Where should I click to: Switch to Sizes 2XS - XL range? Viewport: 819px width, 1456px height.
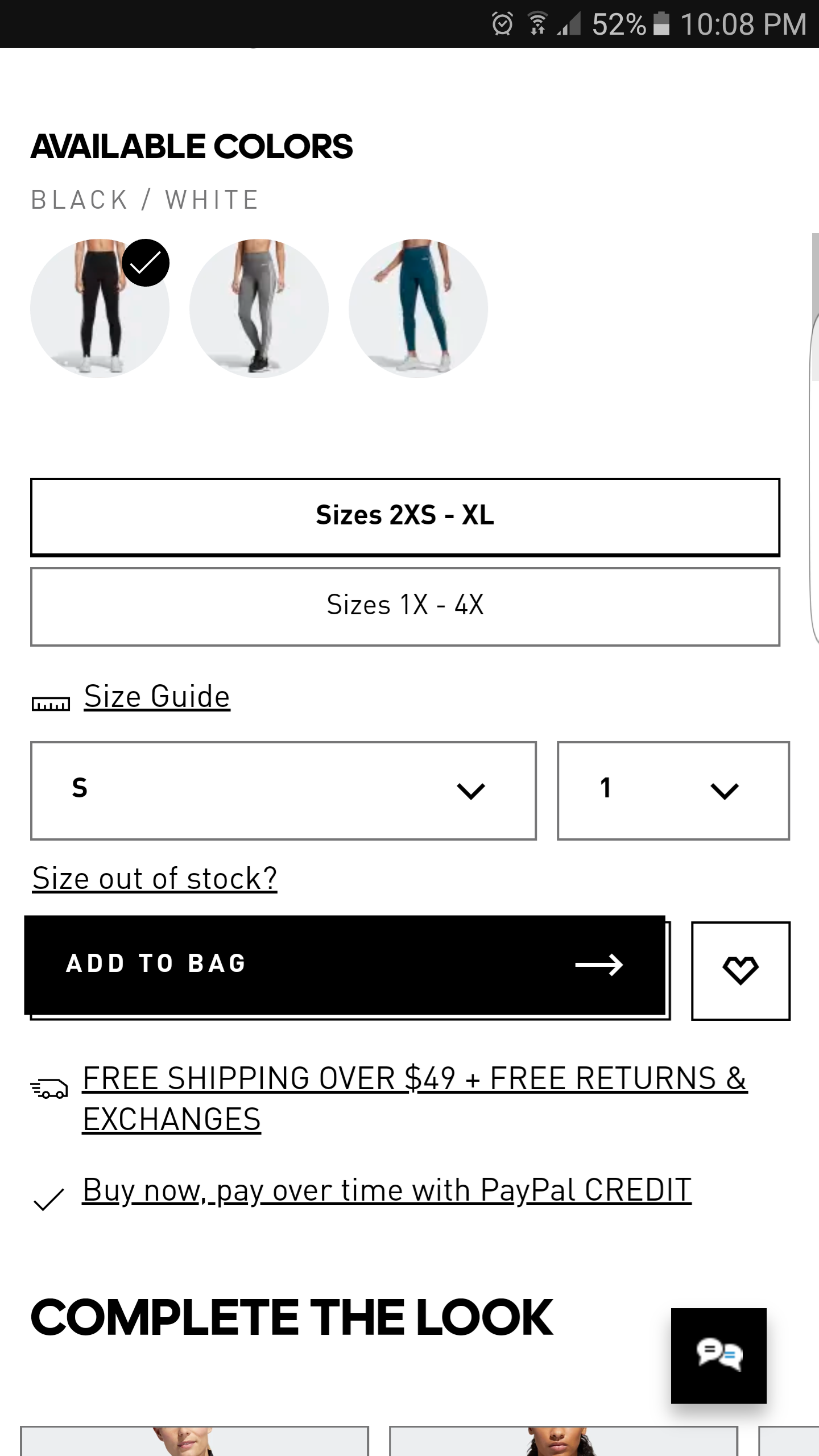[x=405, y=516]
